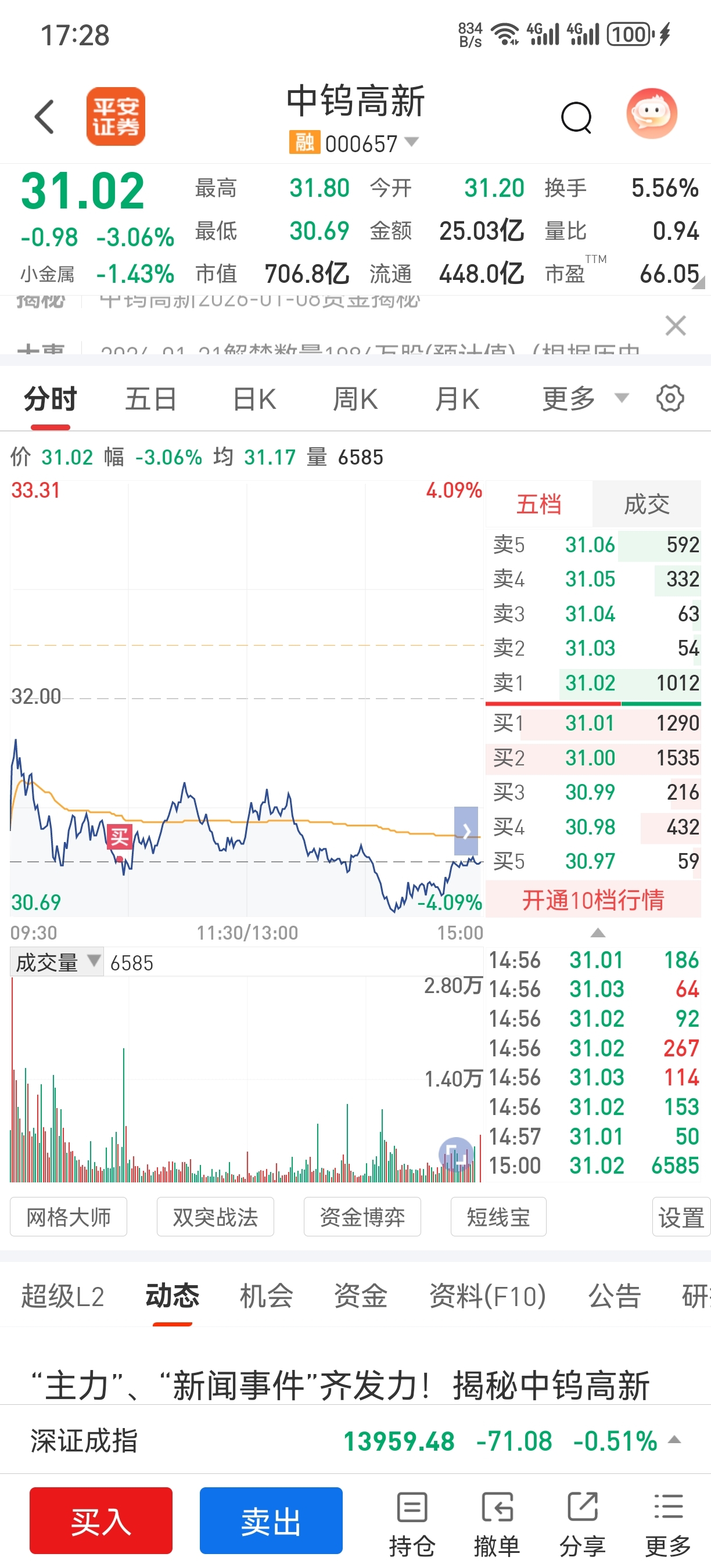Expand the 更多 chart period dropdown

585,399
